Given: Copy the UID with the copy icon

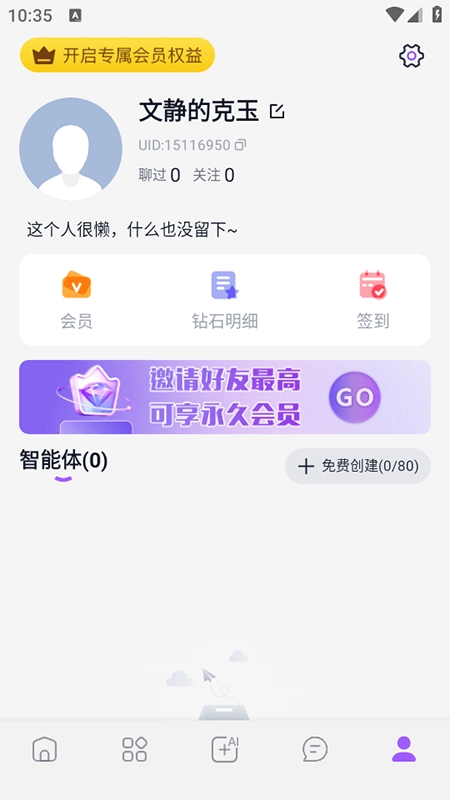Looking at the screenshot, I should coord(240,145).
